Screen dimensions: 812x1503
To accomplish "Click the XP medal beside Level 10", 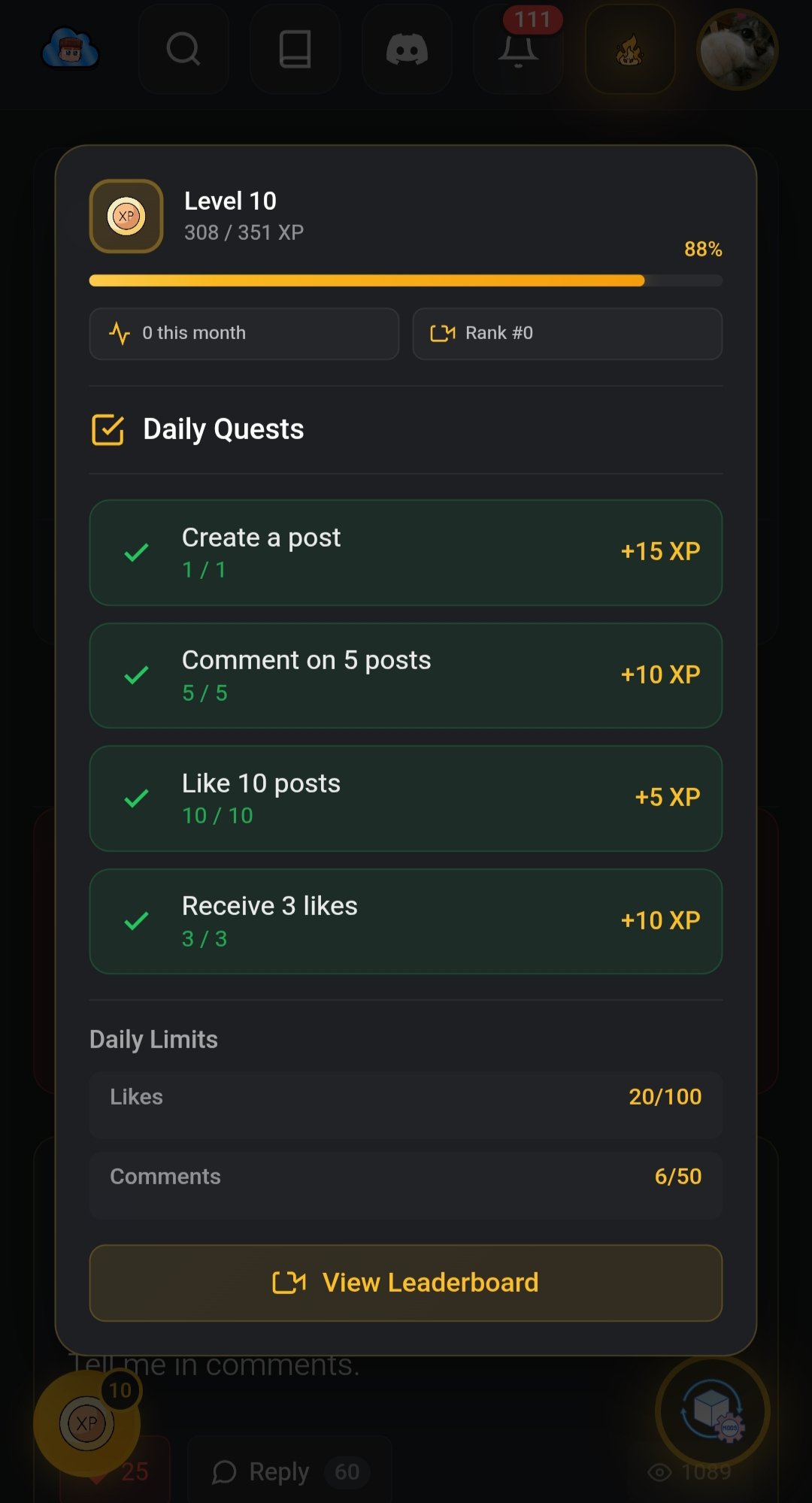I will (x=126, y=217).
